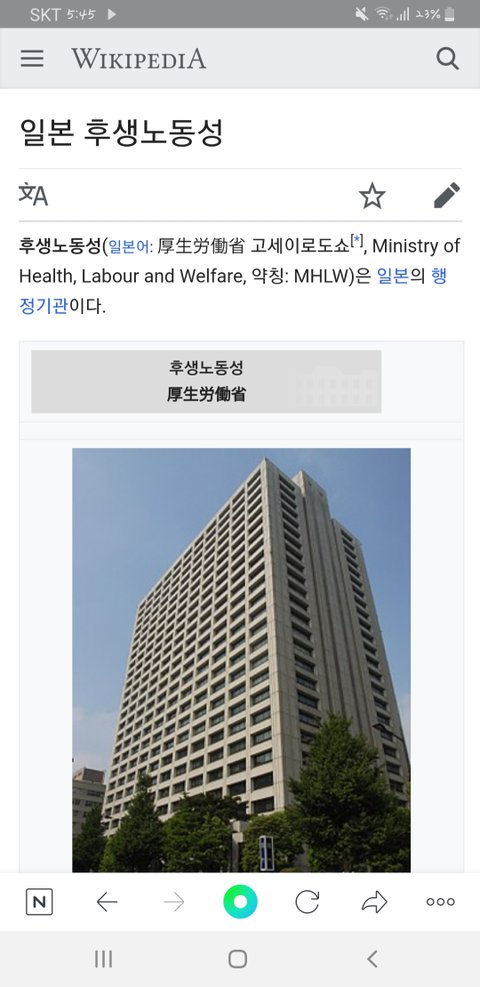Viewport: 480px width, 987px height.
Task: Edit the article with pencil icon
Action: click(447, 195)
